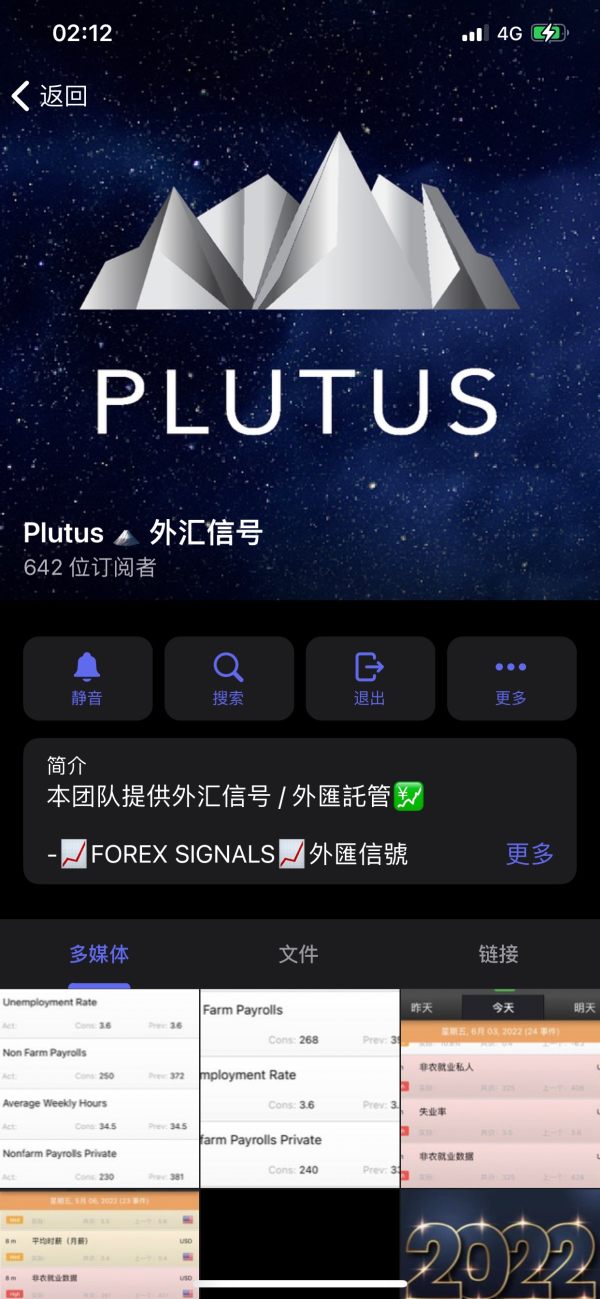
Task: Open the 今天 economic calendar thumbnail
Action: [500, 1088]
